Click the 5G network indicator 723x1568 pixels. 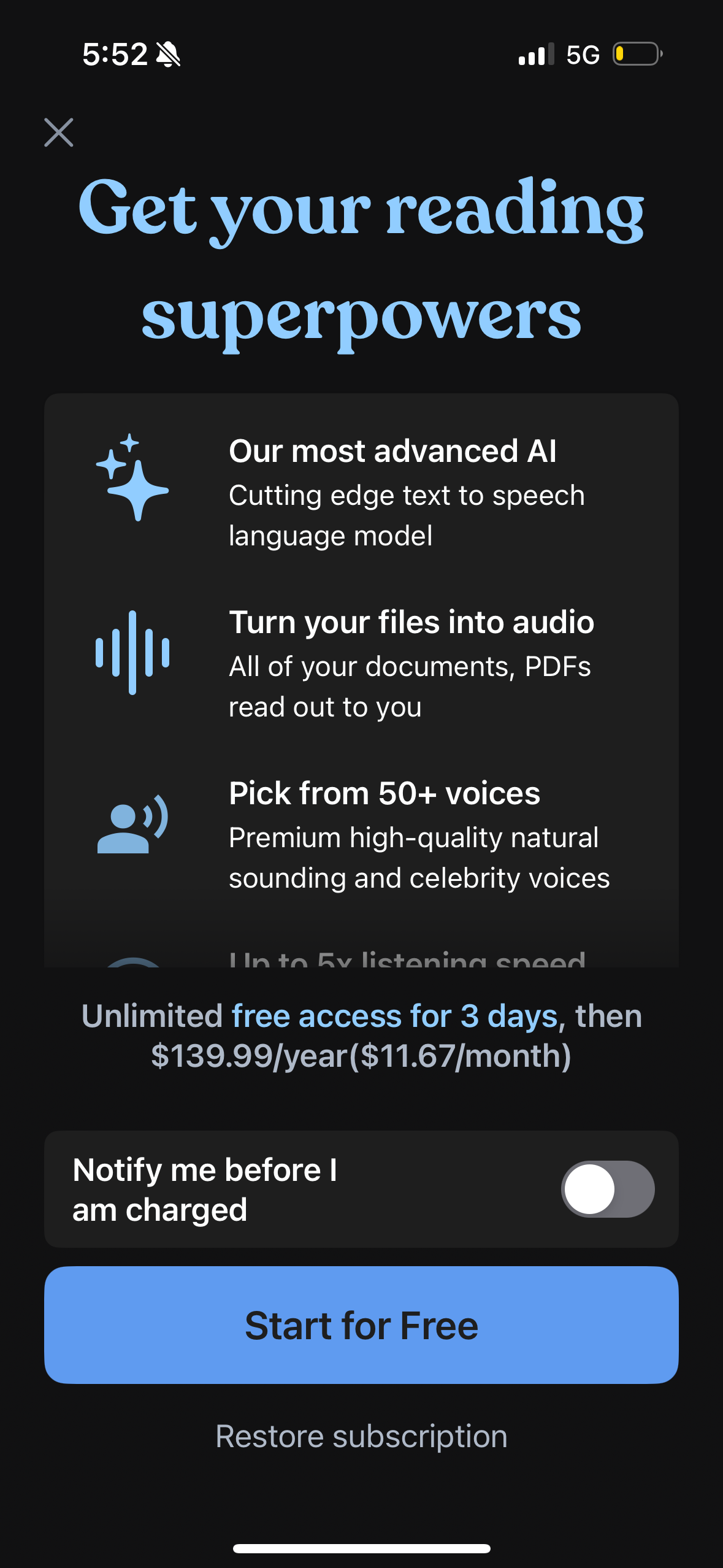tap(584, 55)
